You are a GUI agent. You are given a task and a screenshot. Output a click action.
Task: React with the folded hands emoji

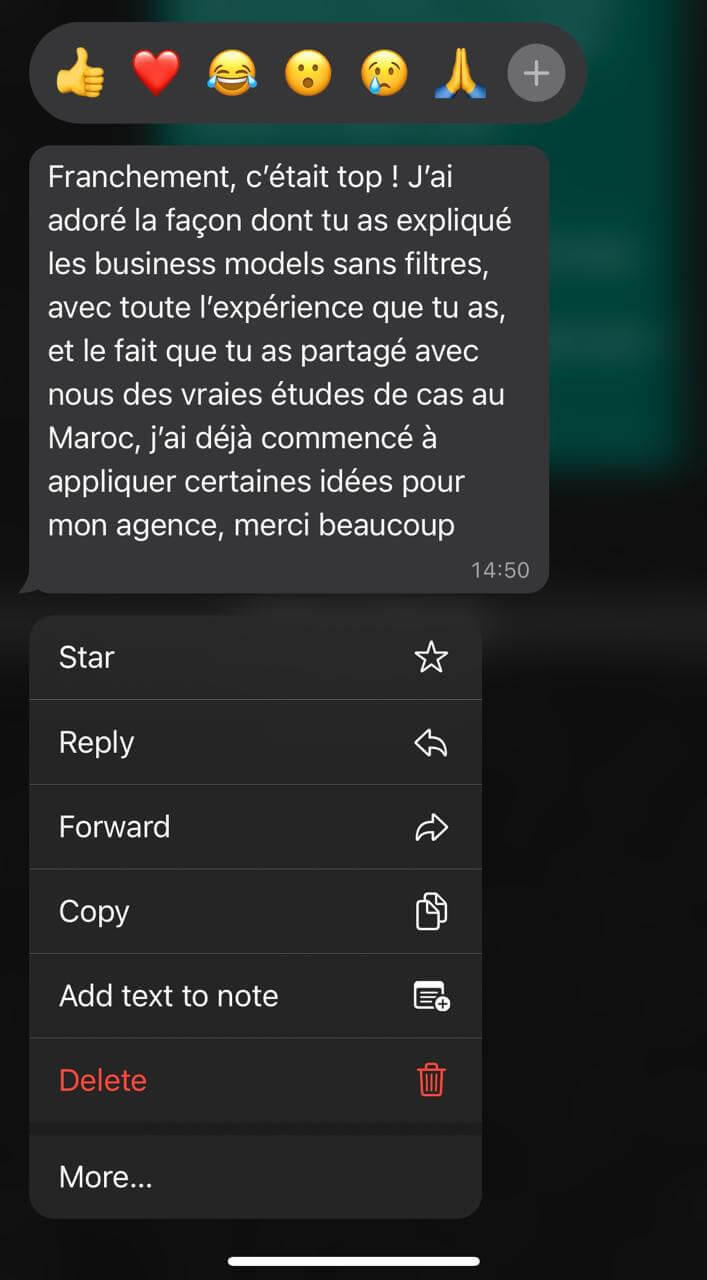coord(460,74)
